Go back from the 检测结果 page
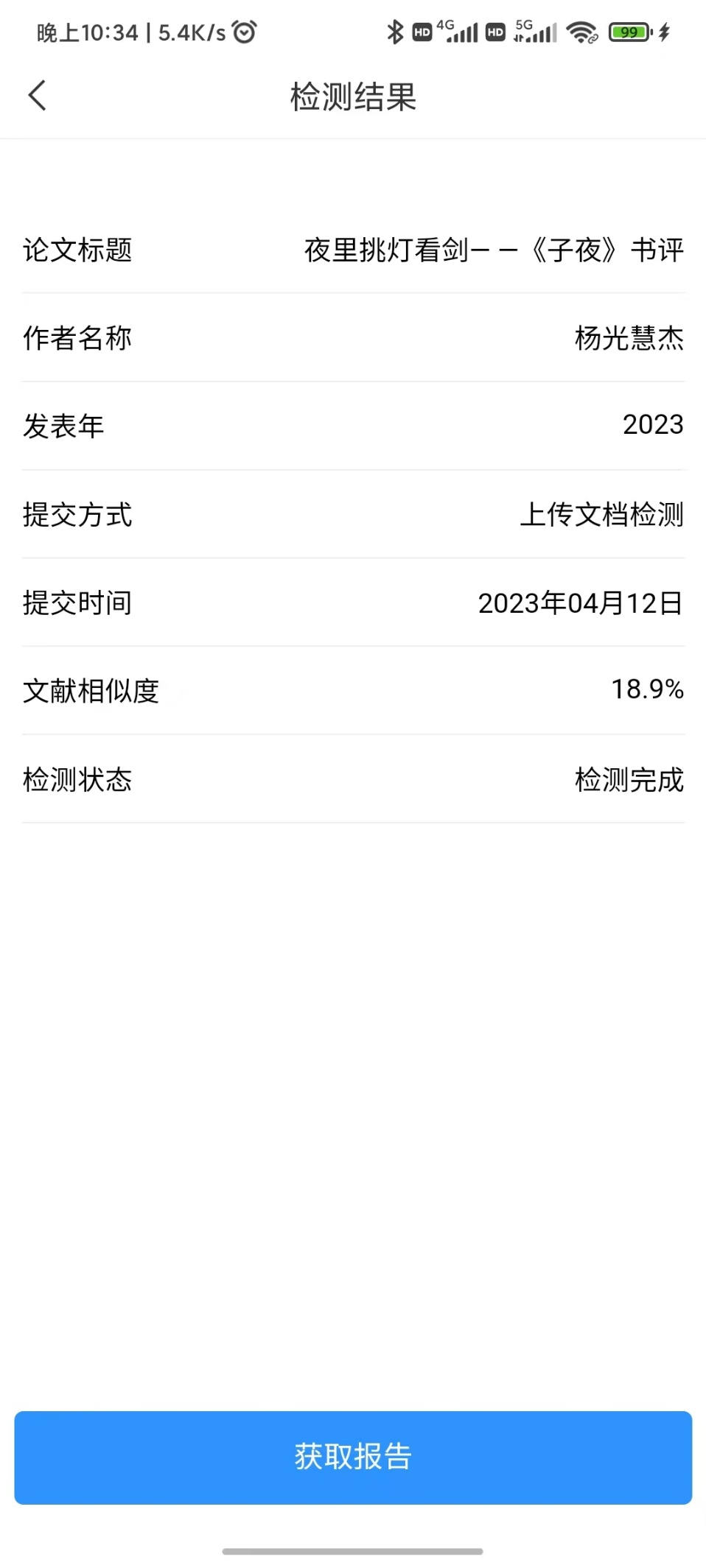The image size is (706, 1568). coord(38,96)
